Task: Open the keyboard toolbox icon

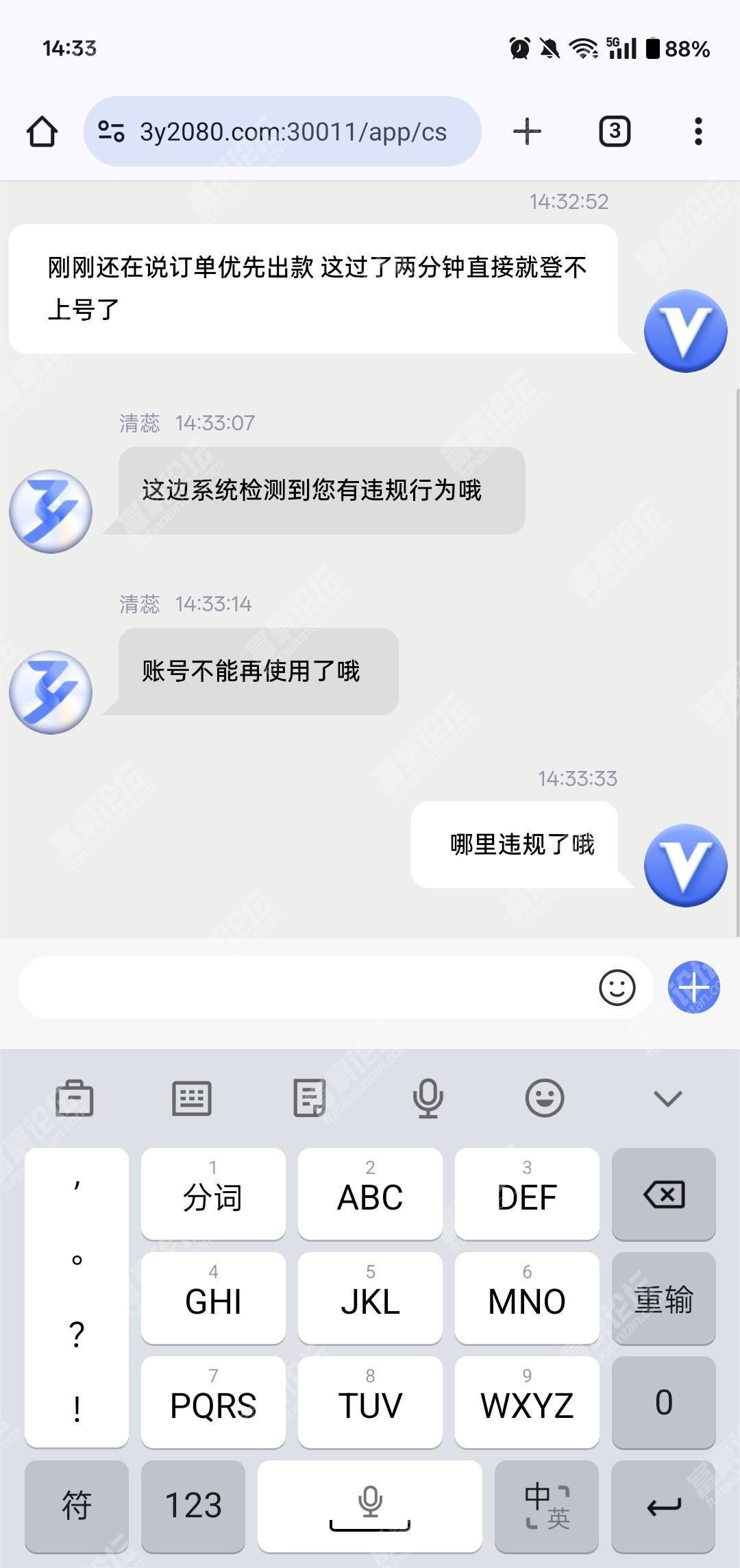Action: (x=74, y=1099)
